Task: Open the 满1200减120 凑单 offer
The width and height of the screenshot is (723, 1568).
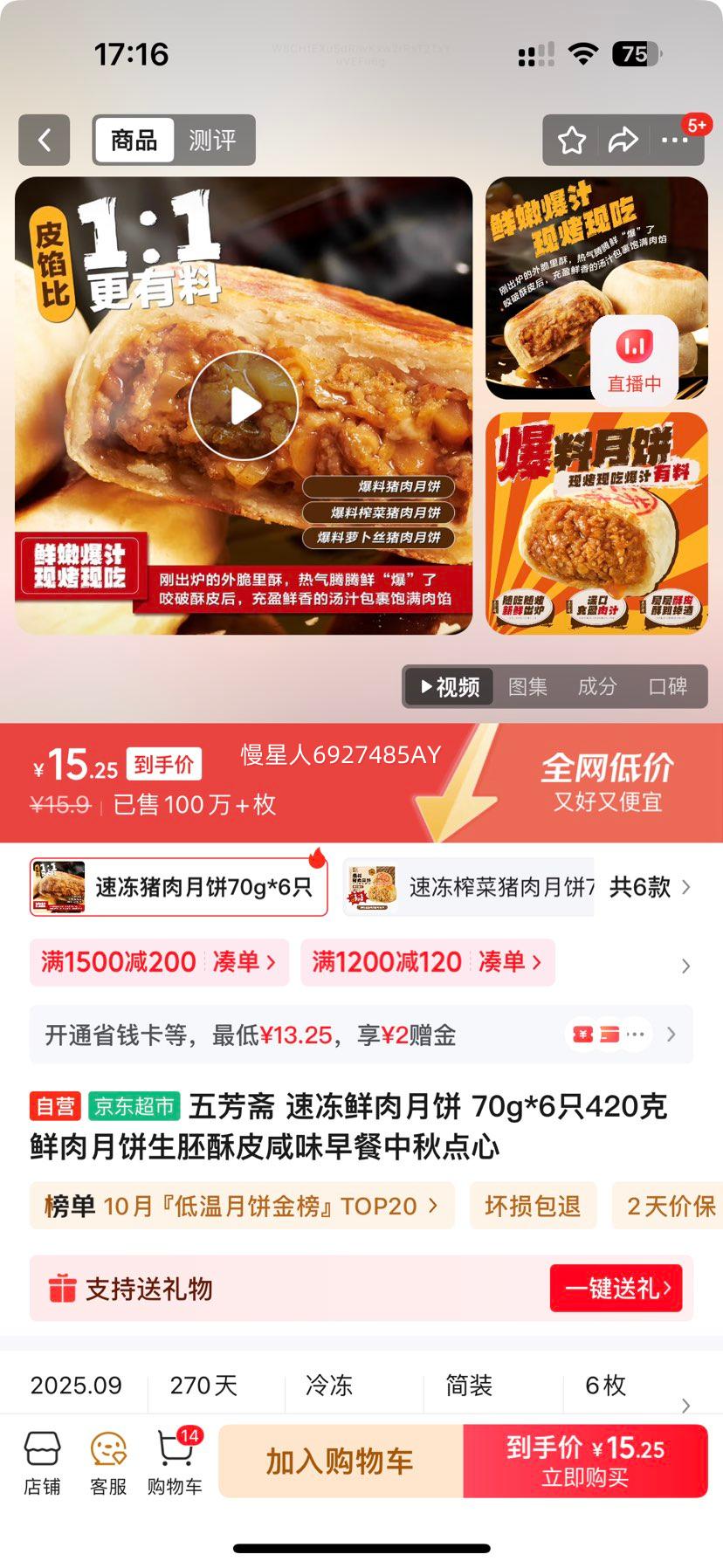Action: [x=427, y=962]
